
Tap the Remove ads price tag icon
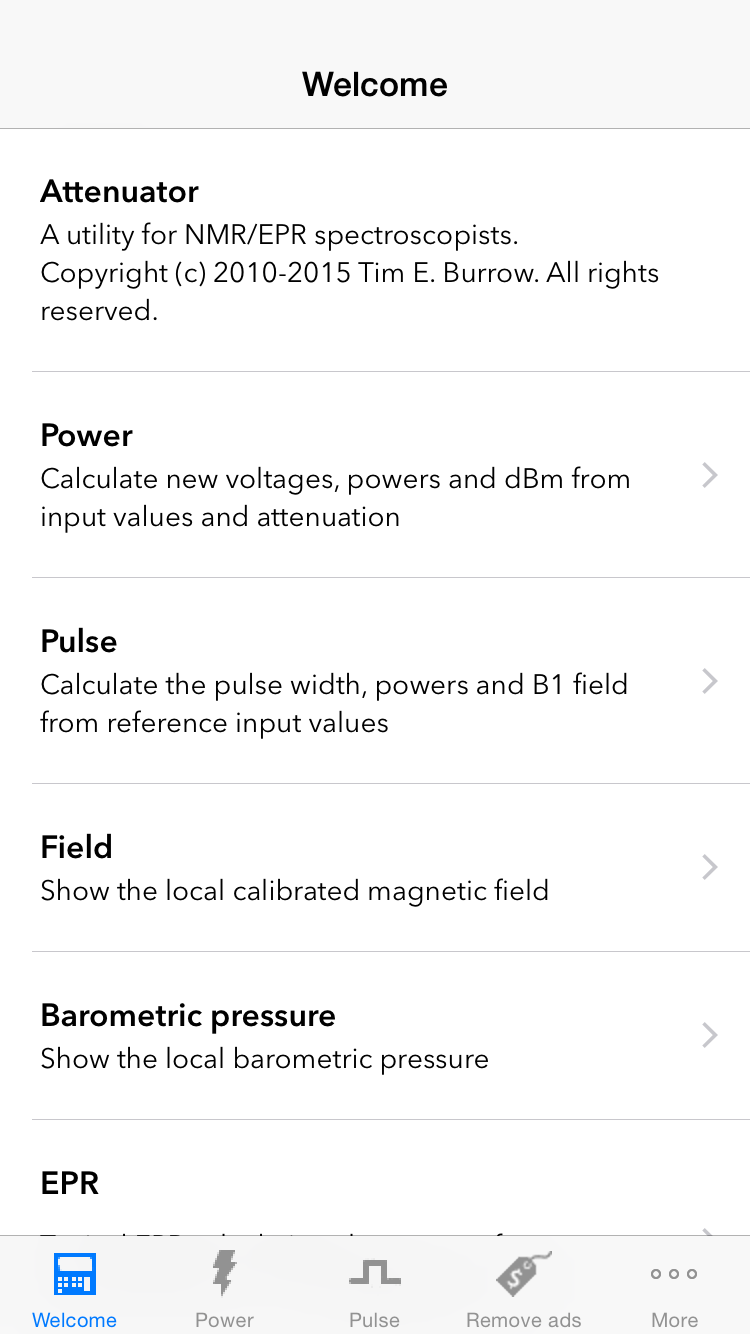523,1274
